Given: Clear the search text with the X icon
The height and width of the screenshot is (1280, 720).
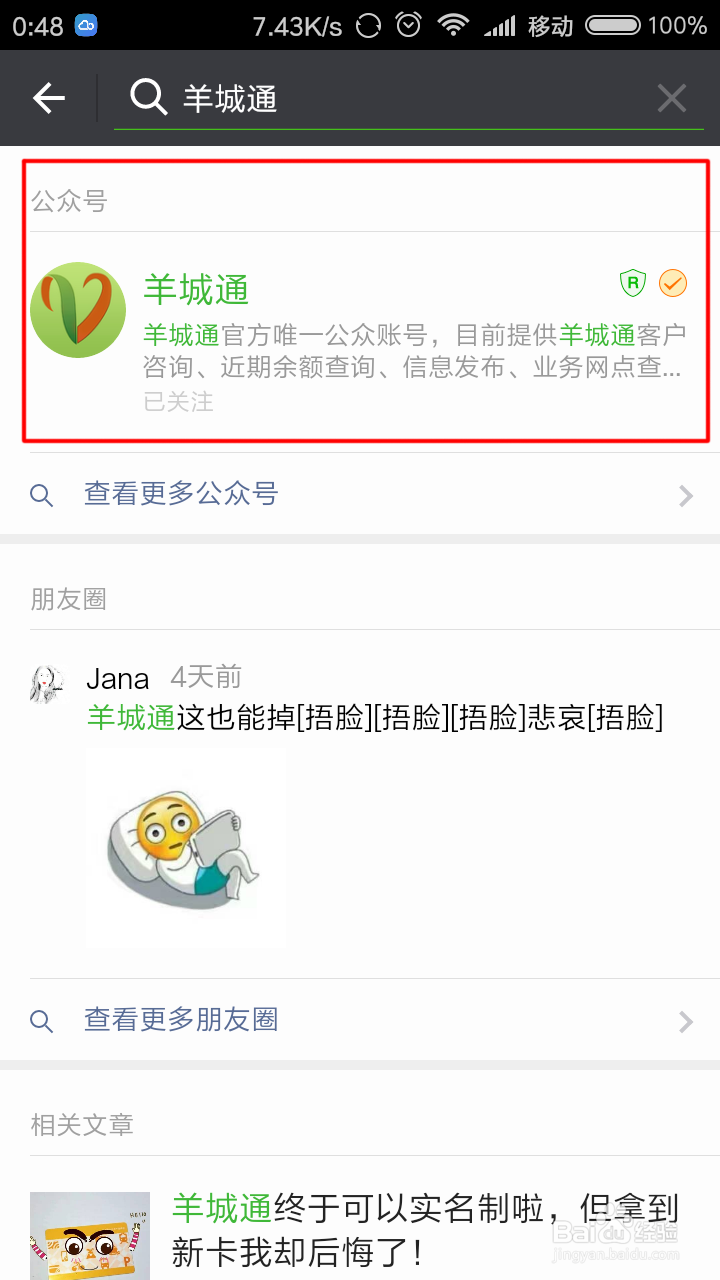Looking at the screenshot, I should [x=672, y=97].
